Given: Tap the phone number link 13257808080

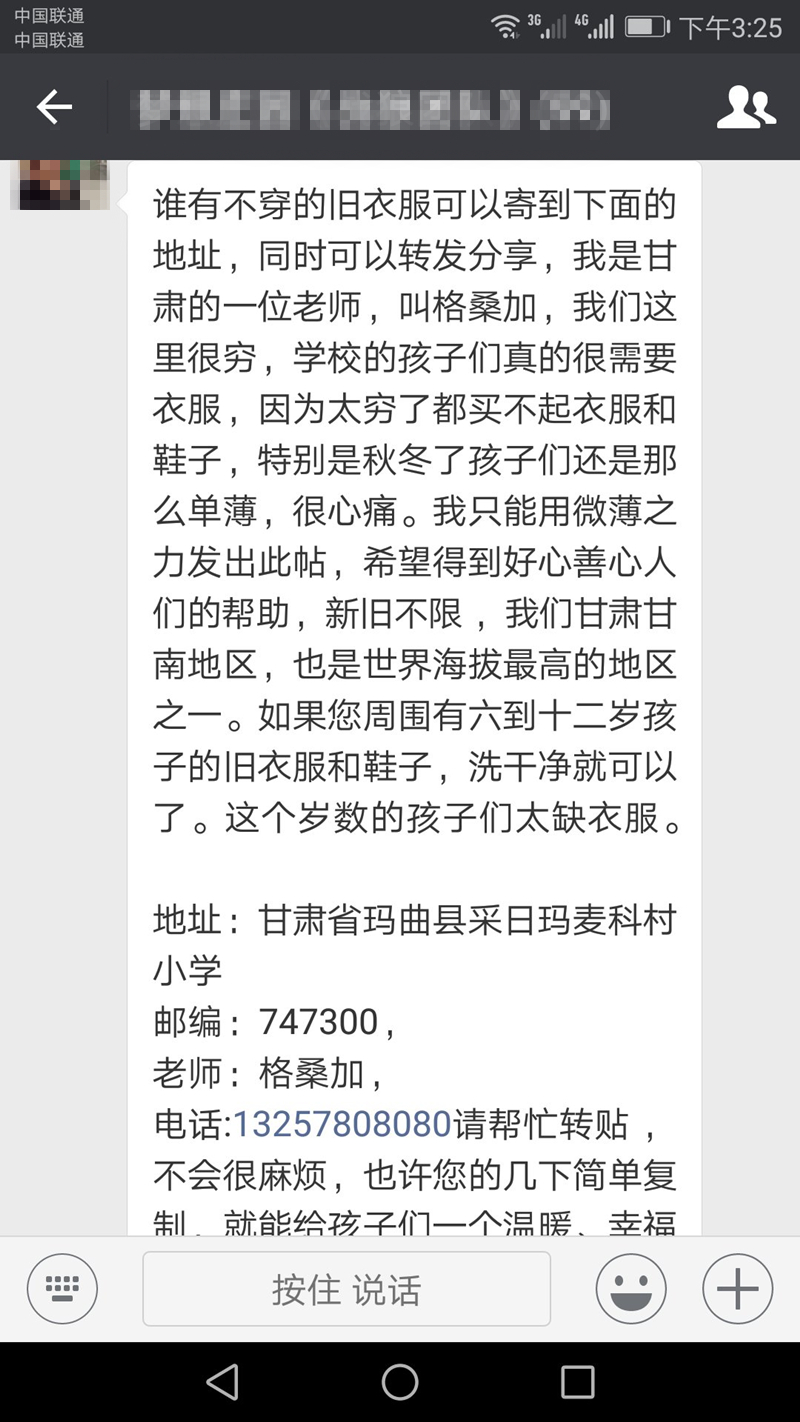Looking at the screenshot, I should pos(343,1124).
